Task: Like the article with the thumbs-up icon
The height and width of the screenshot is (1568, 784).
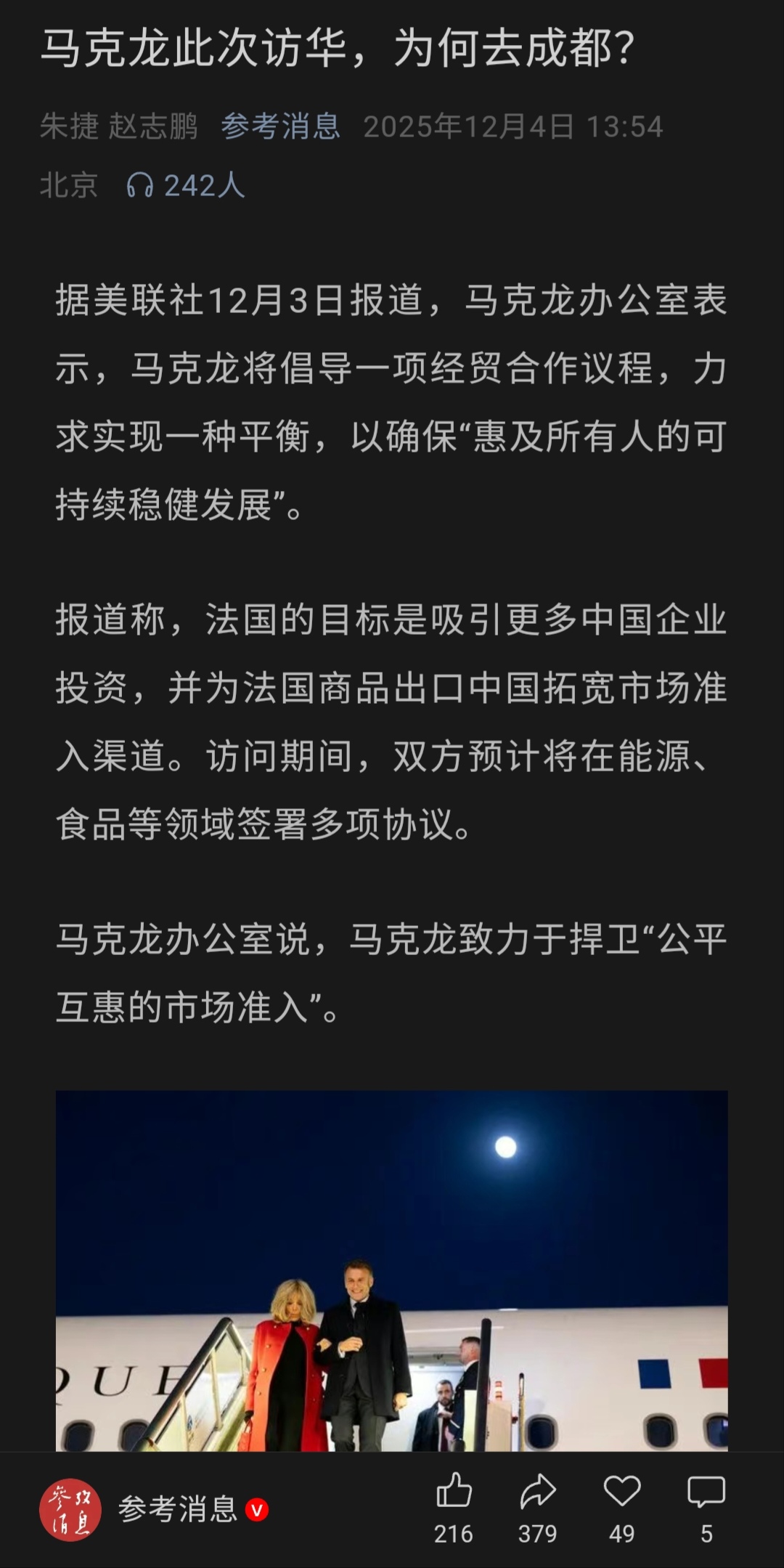Action: (x=454, y=1491)
